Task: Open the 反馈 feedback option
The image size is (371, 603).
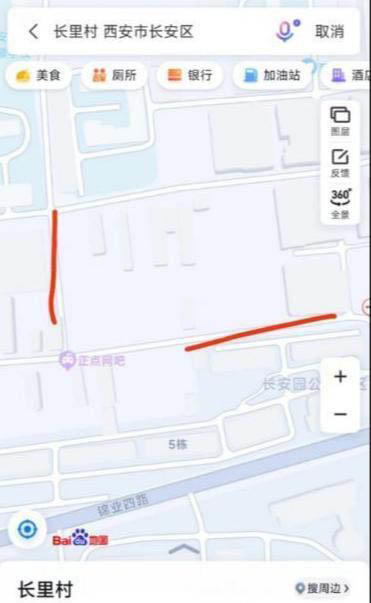Action: [340, 163]
